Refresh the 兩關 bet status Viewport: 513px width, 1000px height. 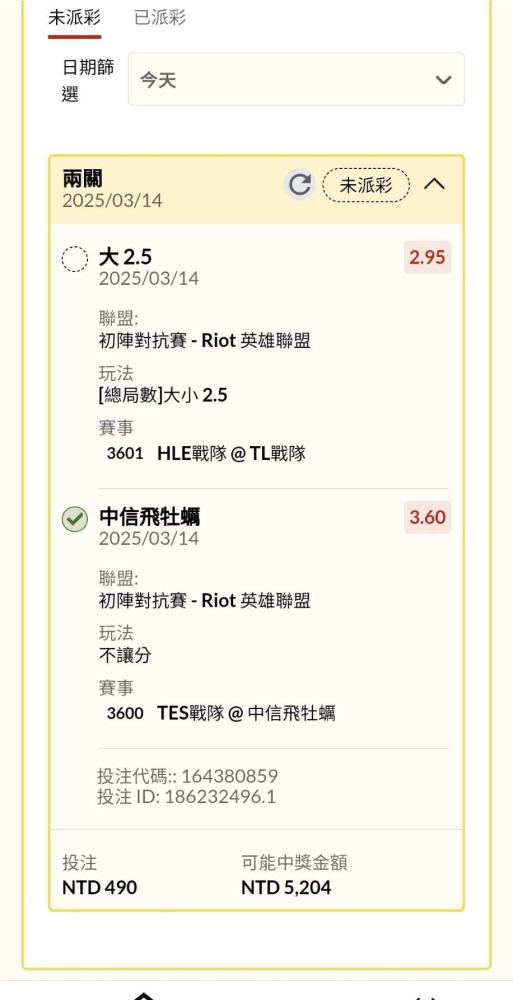[299, 185]
